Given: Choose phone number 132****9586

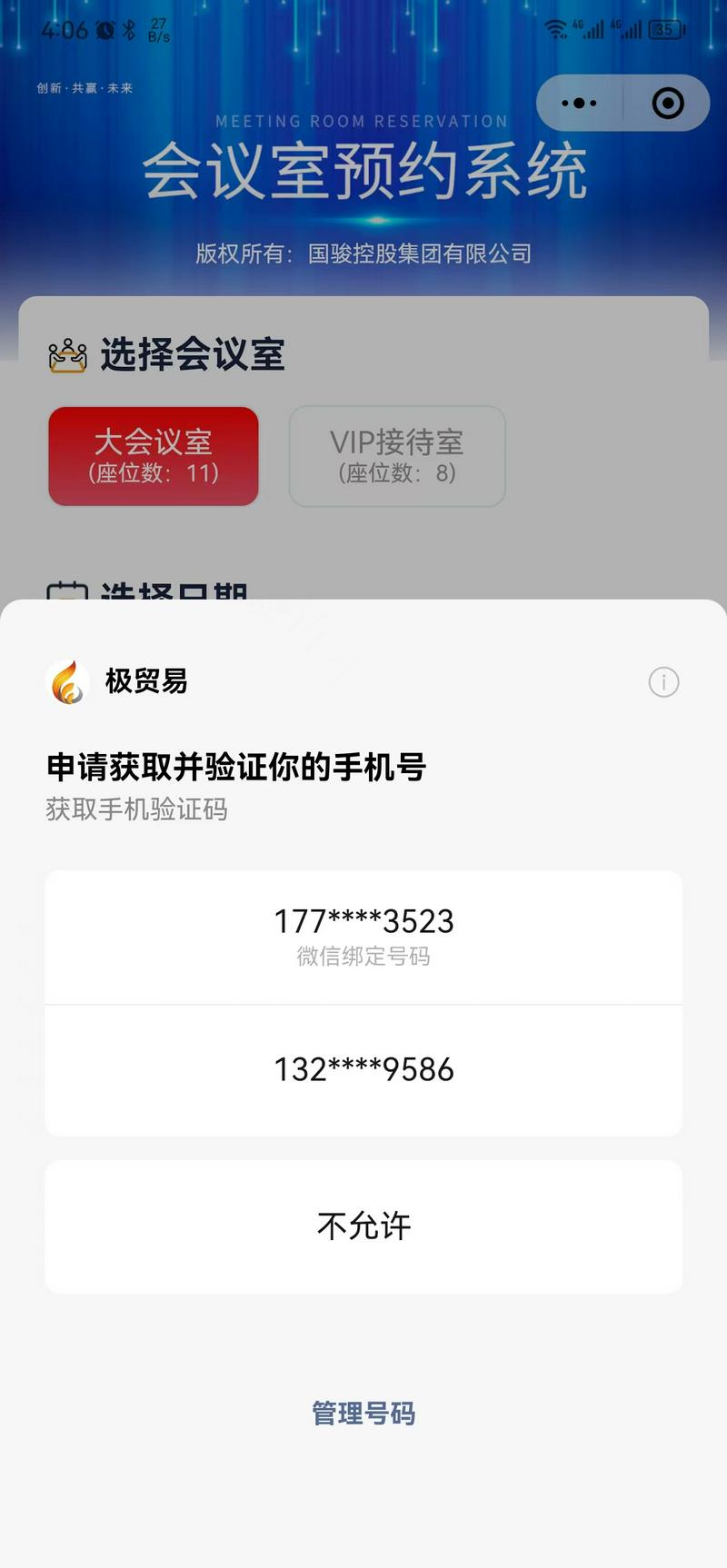Looking at the screenshot, I should click(x=363, y=1069).
